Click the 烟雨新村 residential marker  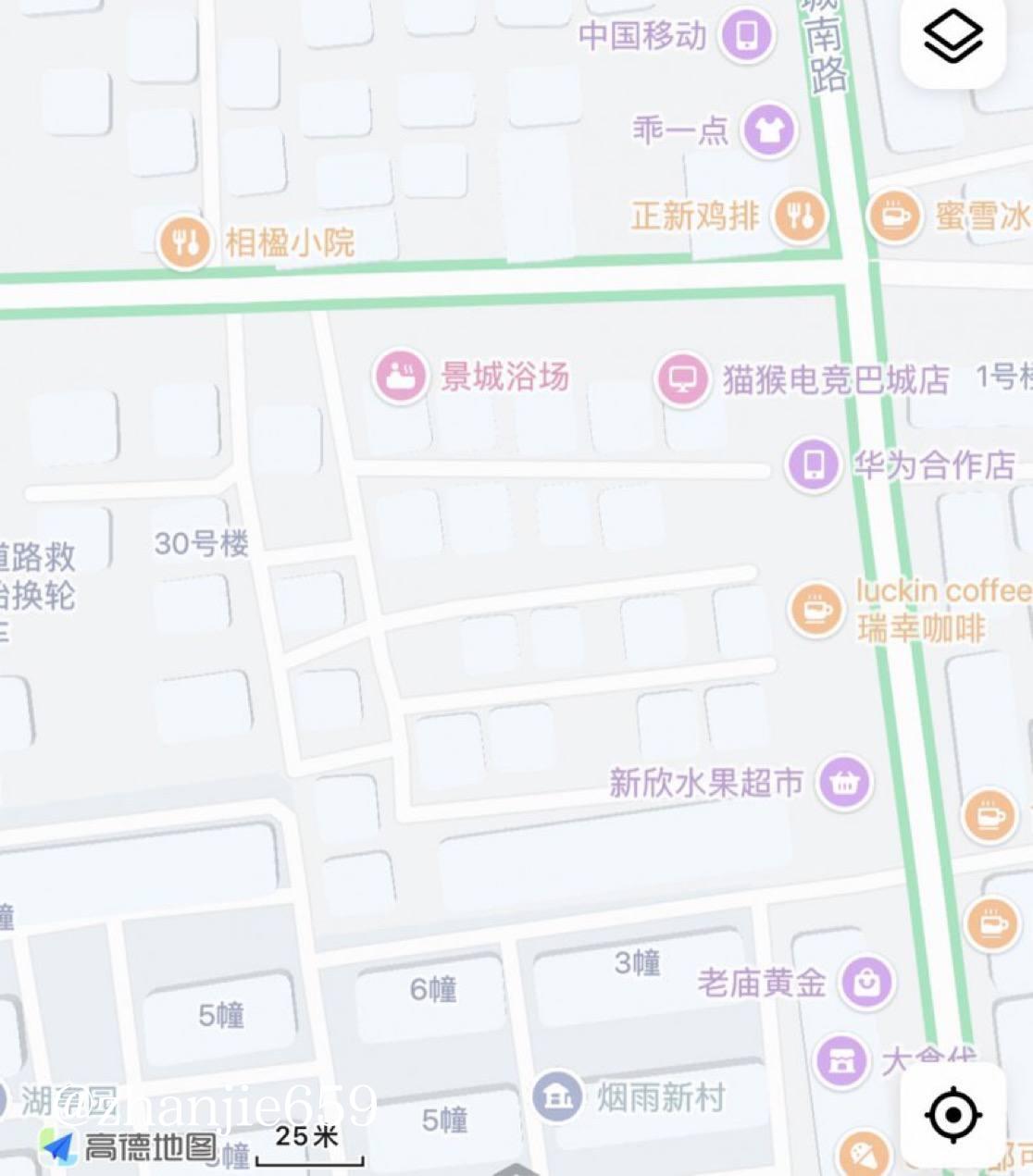(558, 1096)
